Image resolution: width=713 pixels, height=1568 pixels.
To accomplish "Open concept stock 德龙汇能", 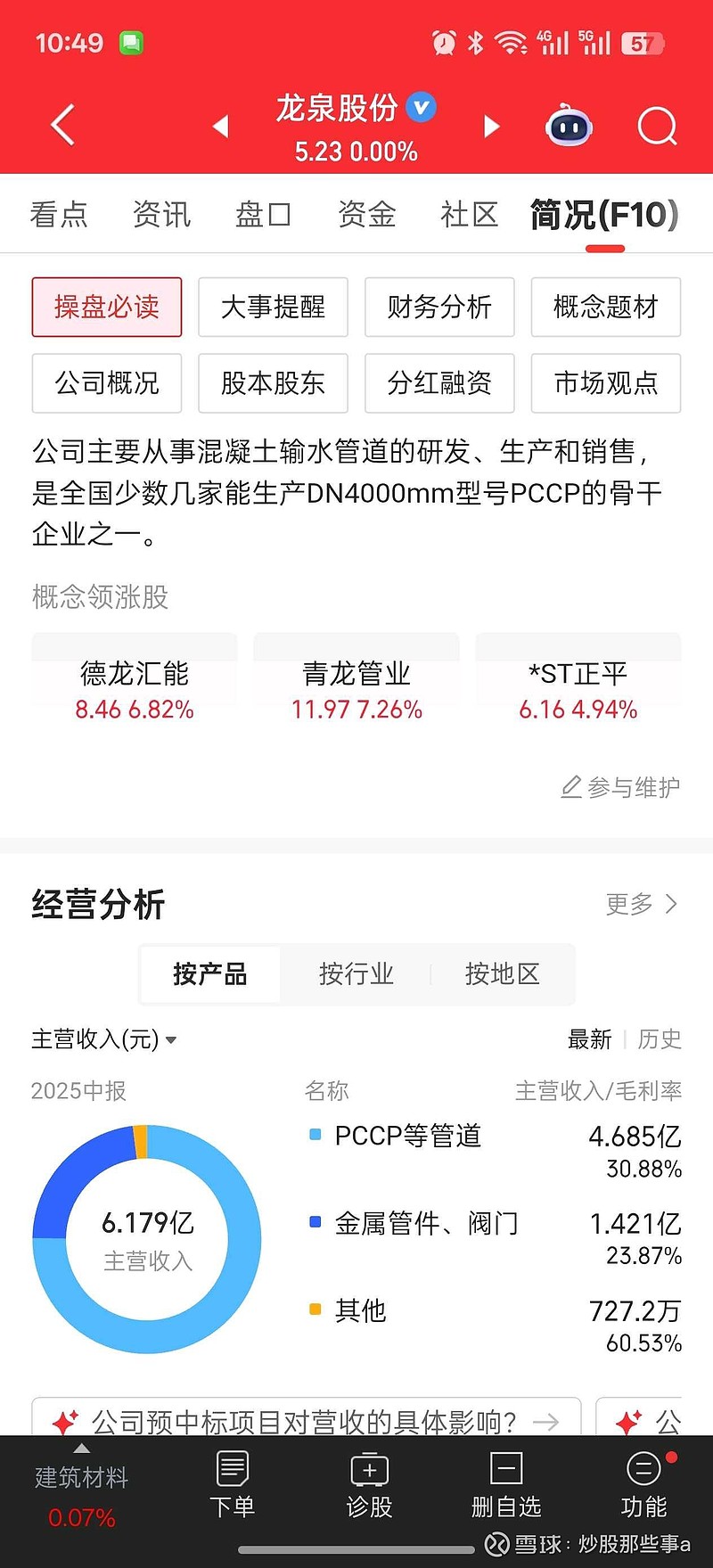I will click(135, 690).
